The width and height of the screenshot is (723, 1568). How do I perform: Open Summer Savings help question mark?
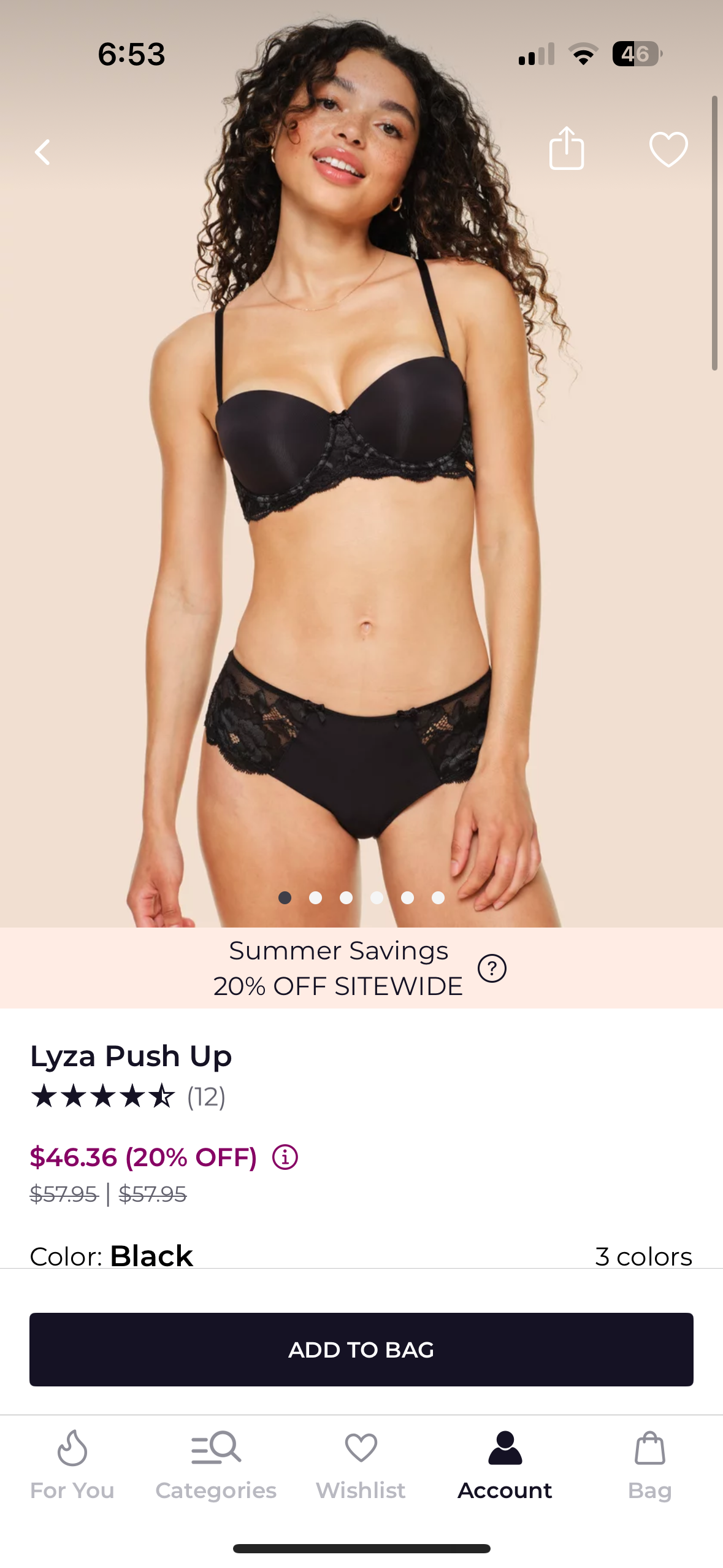coord(492,969)
